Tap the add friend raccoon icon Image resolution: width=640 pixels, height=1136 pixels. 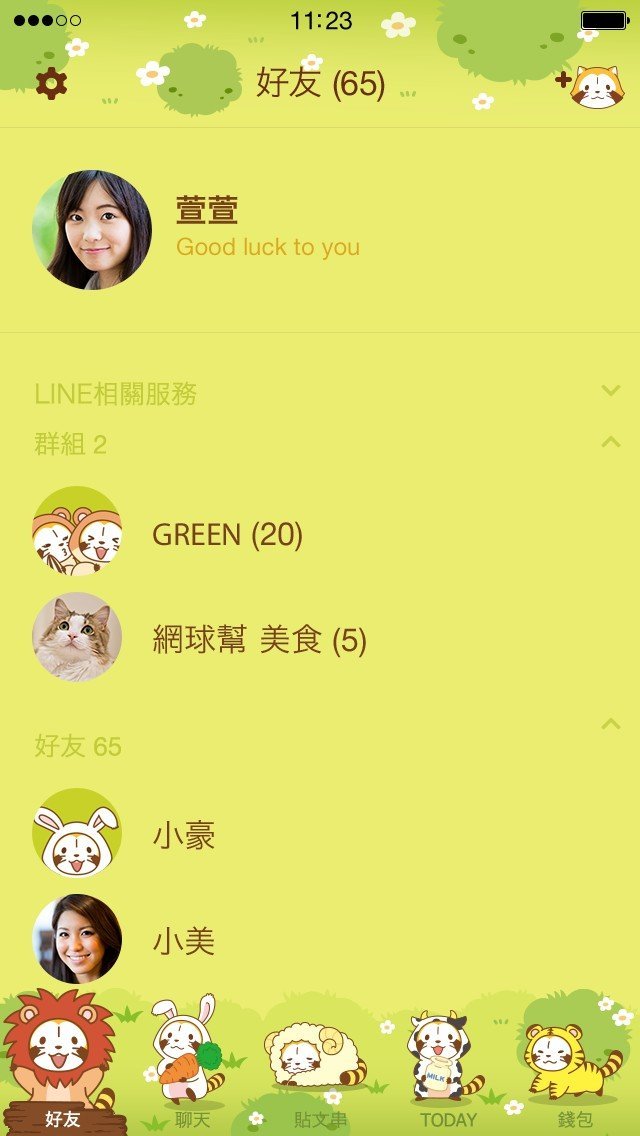click(591, 85)
